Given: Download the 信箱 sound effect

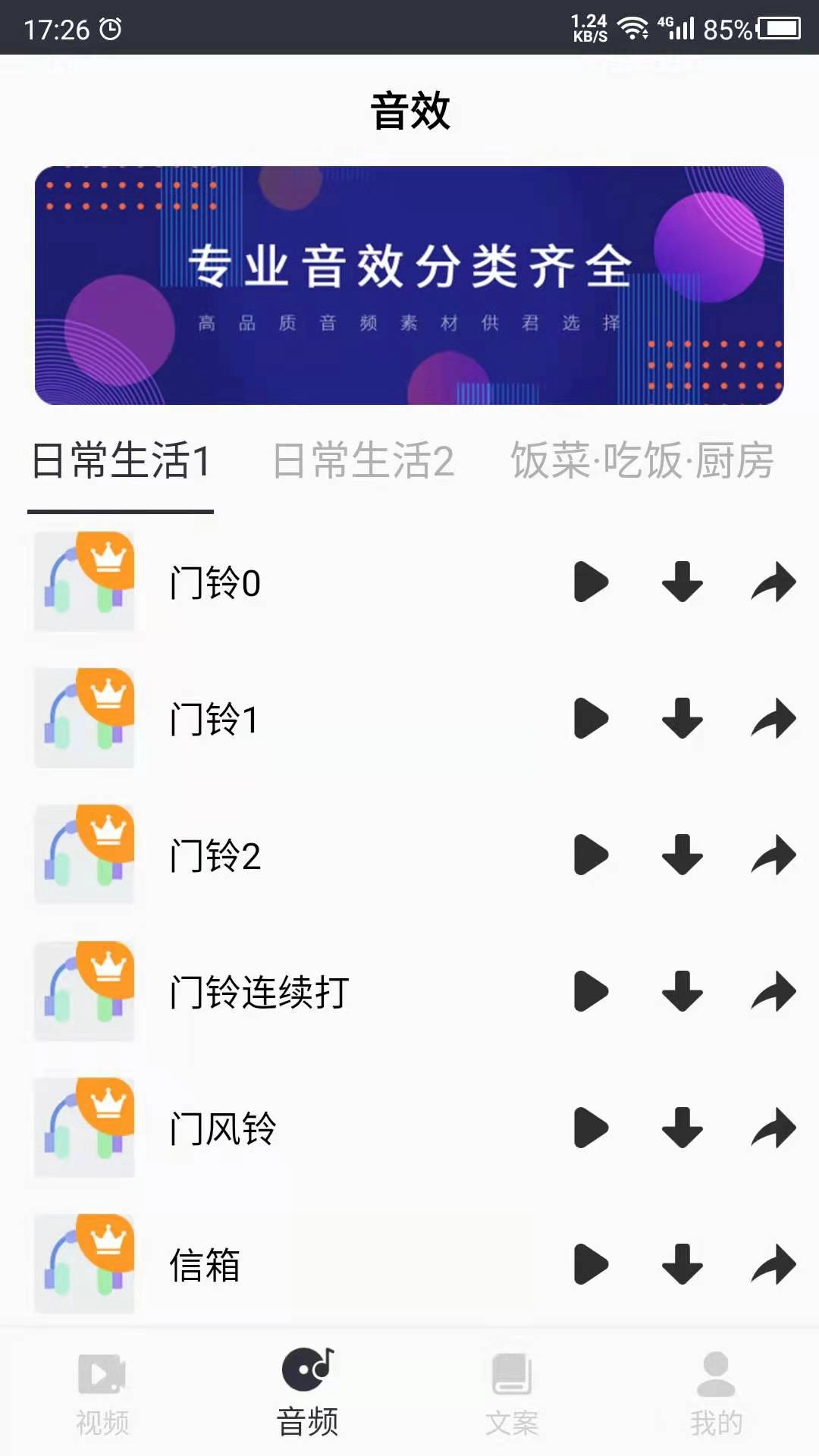Looking at the screenshot, I should (682, 1265).
